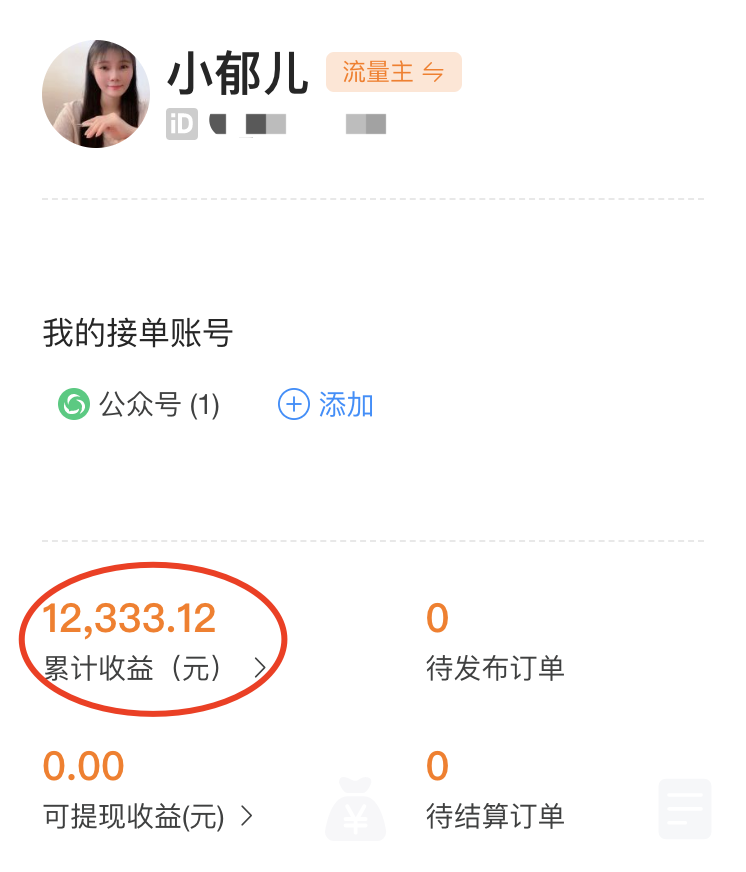Viewport: 746px width, 872px height.
Task: Click the 0.00 withdrawable earnings amount
Action: pos(84,765)
